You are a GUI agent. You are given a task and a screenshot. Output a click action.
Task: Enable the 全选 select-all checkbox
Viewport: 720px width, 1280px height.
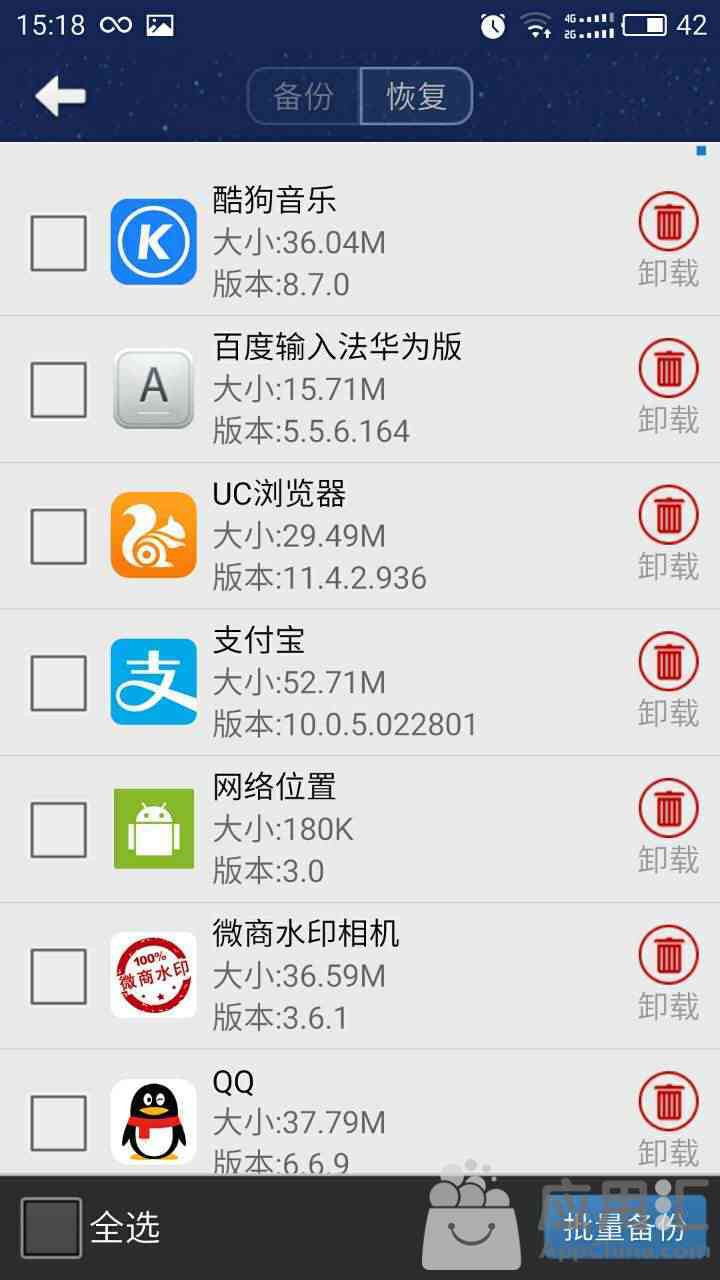click(x=51, y=1227)
